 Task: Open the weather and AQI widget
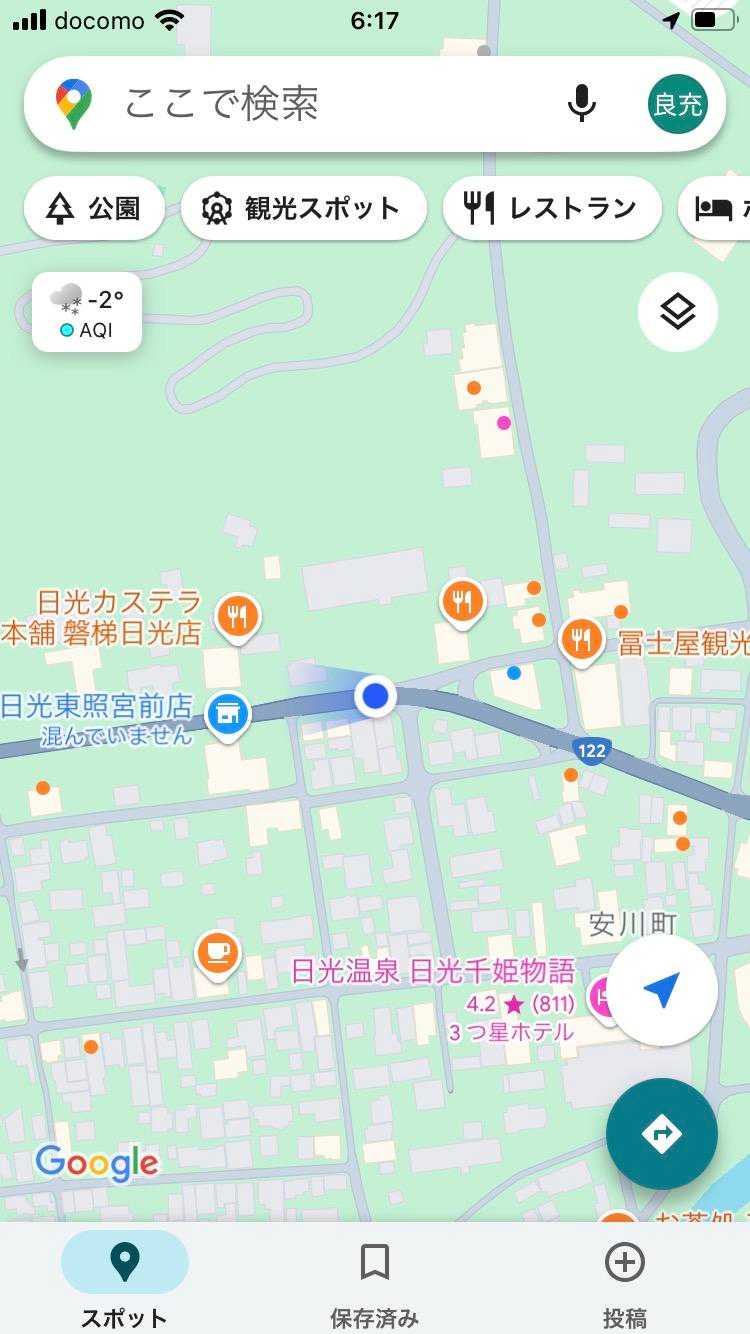(x=87, y=312)
